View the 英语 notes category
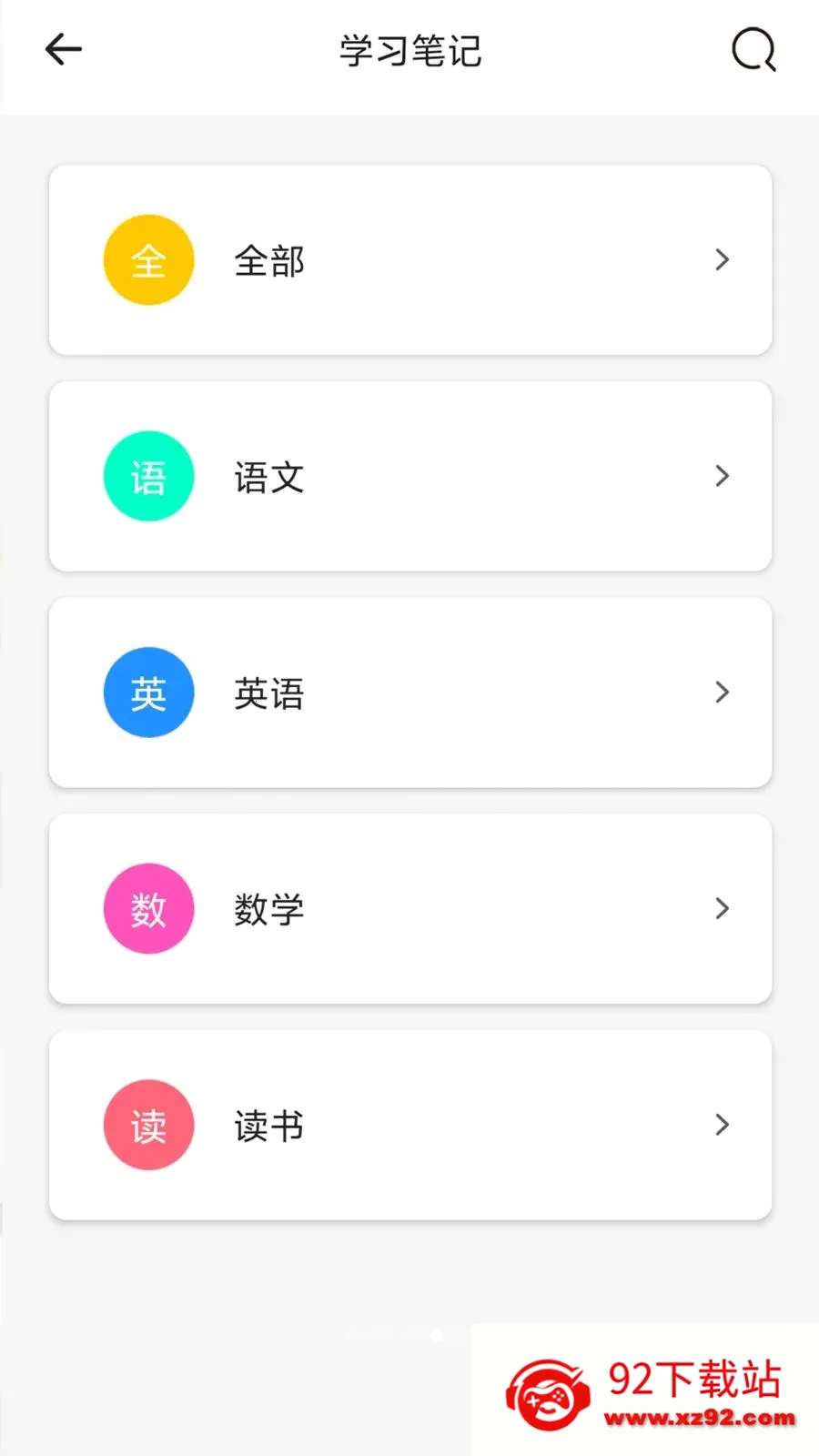819x1456 pixels. [409, 693]
